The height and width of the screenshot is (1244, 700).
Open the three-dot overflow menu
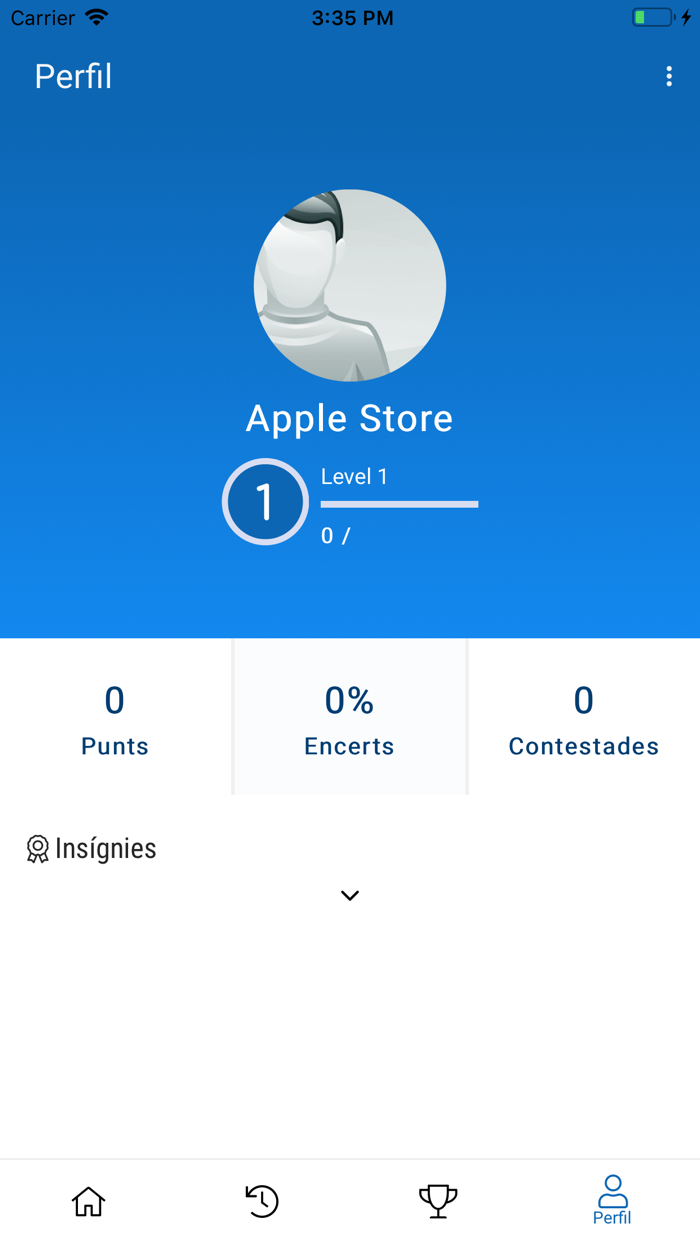669,77
